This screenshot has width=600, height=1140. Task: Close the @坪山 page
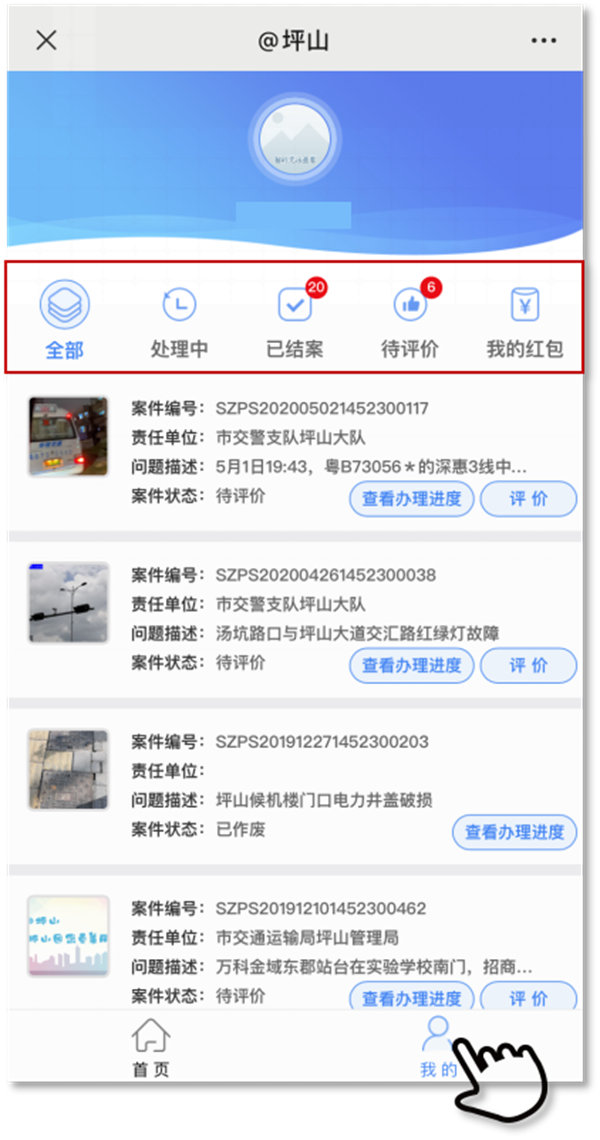(x=46, y=40)
